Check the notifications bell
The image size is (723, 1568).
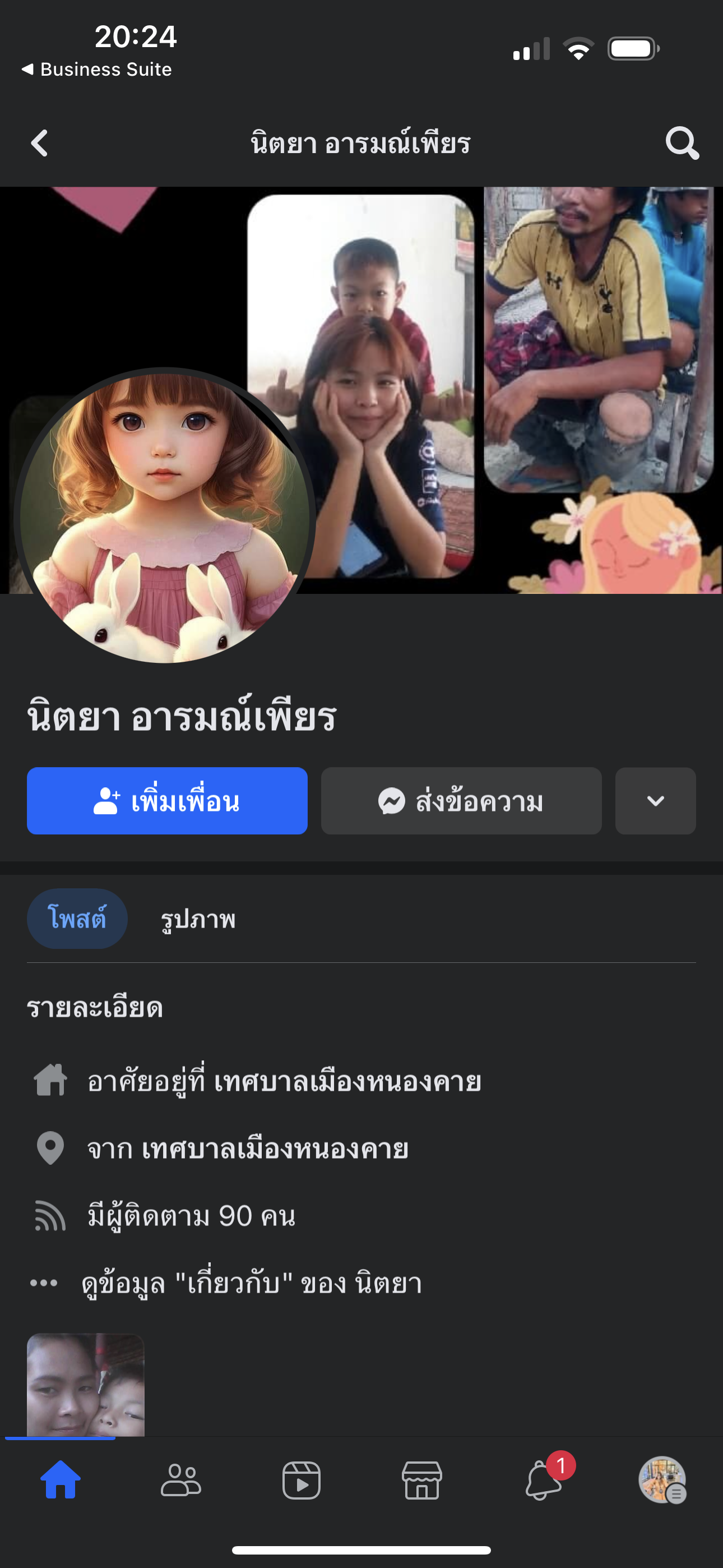pos(543,1481)
